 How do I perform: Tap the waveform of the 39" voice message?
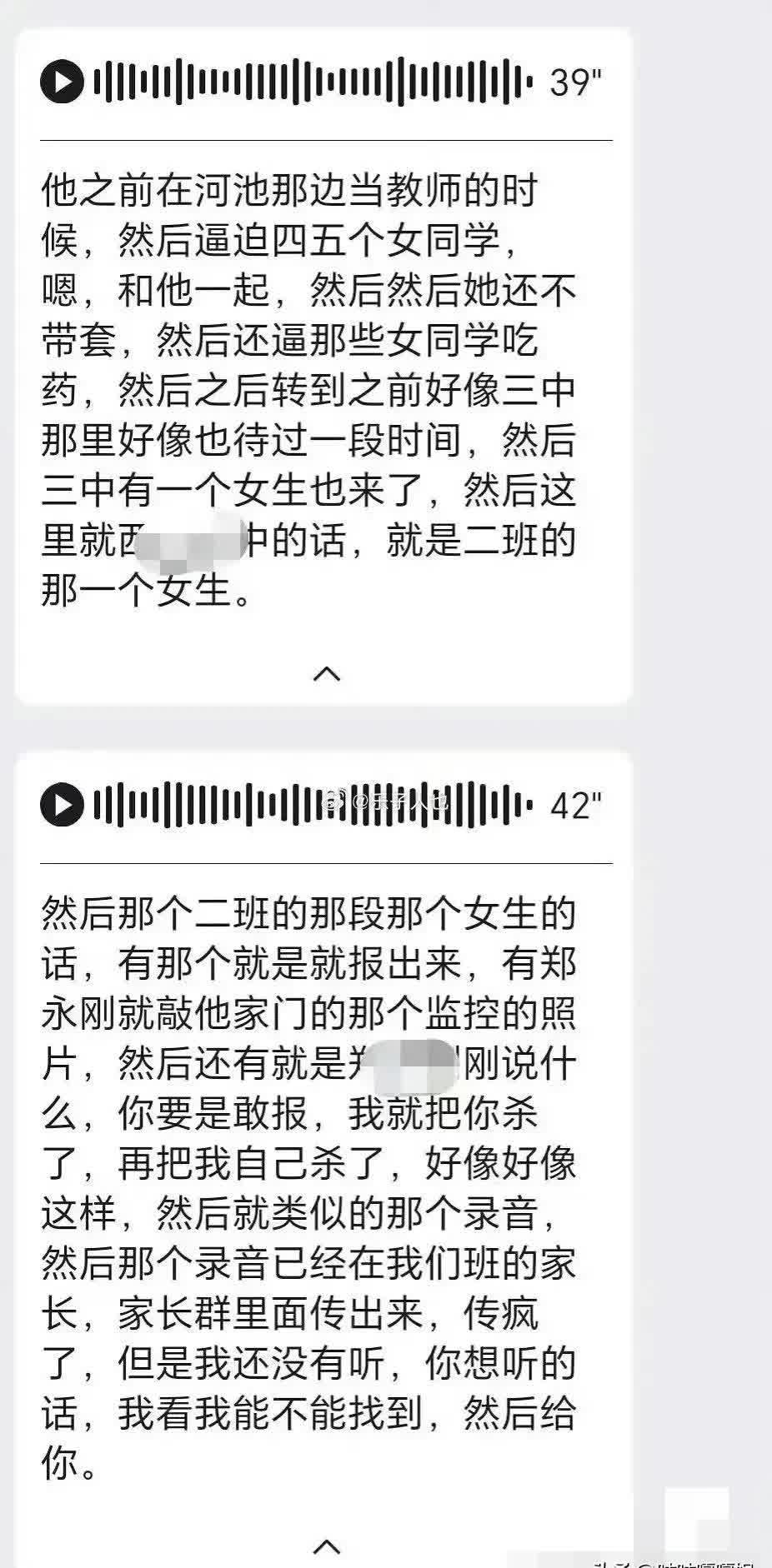(313, 82)
